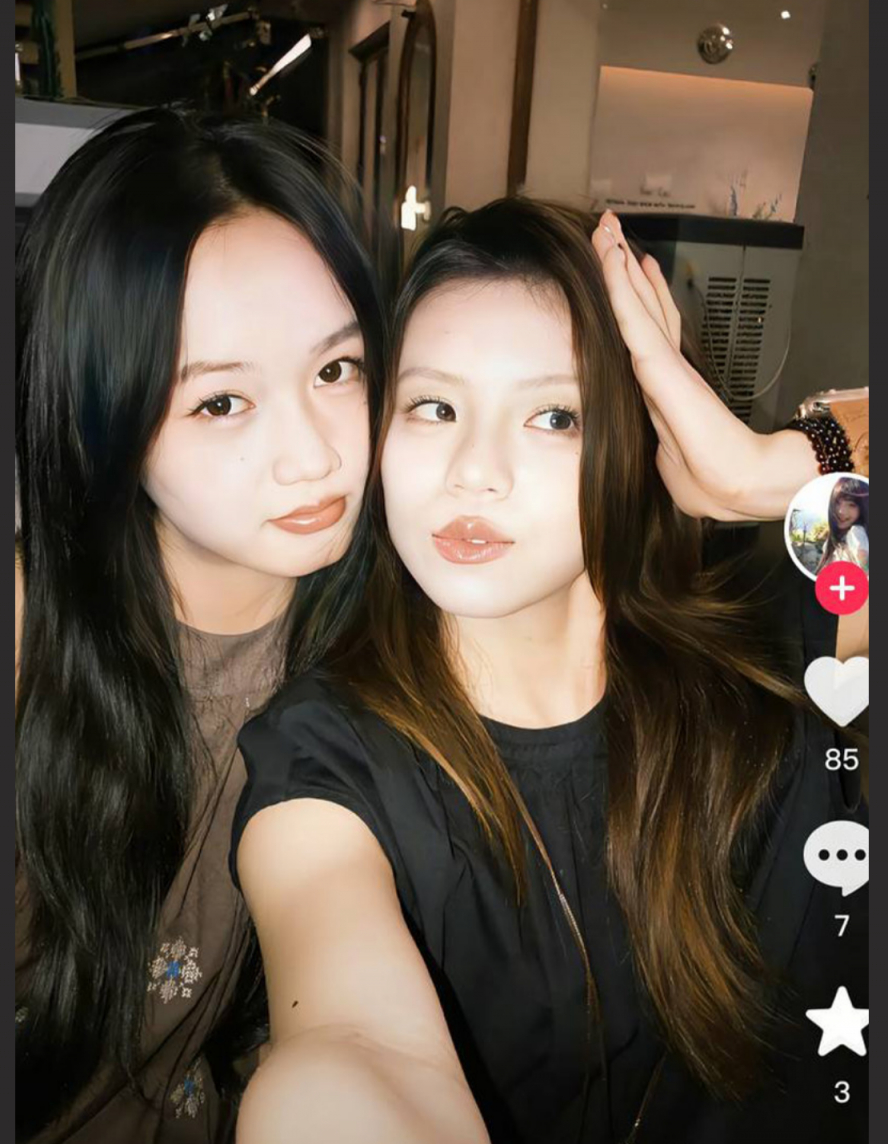Open the comments bubble
The image size is (888, 1144).
(x=837, y=857)
